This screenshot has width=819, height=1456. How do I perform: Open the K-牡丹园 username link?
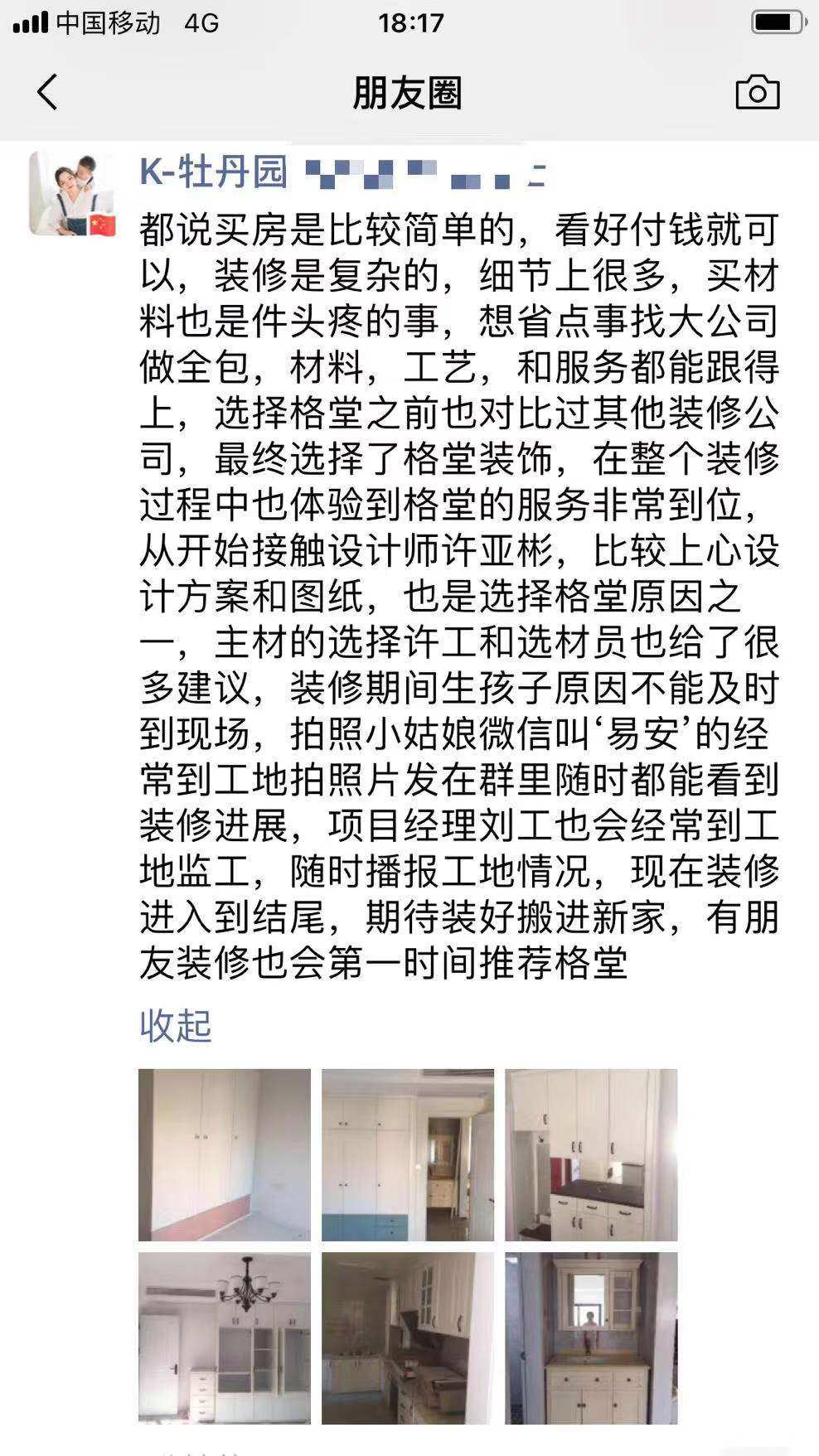[x=214, y=172]
